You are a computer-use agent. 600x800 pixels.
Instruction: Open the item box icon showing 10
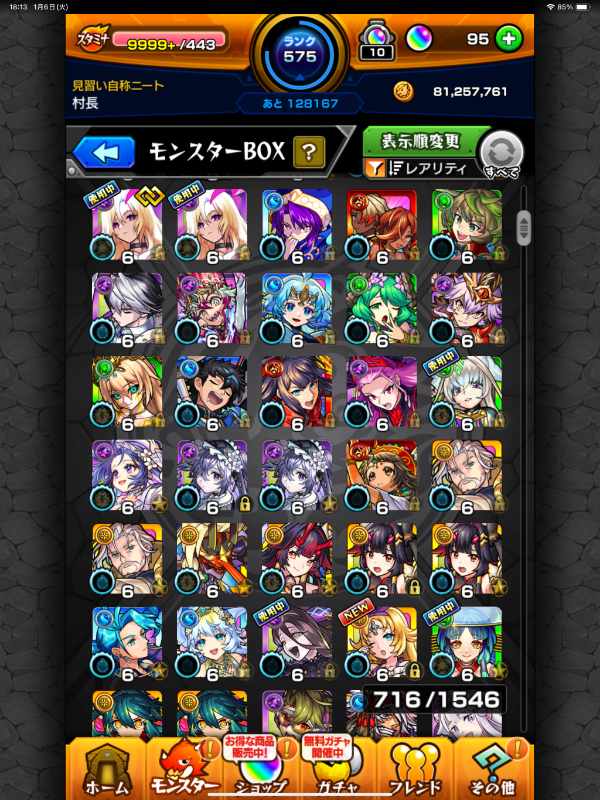pos(378,42)
